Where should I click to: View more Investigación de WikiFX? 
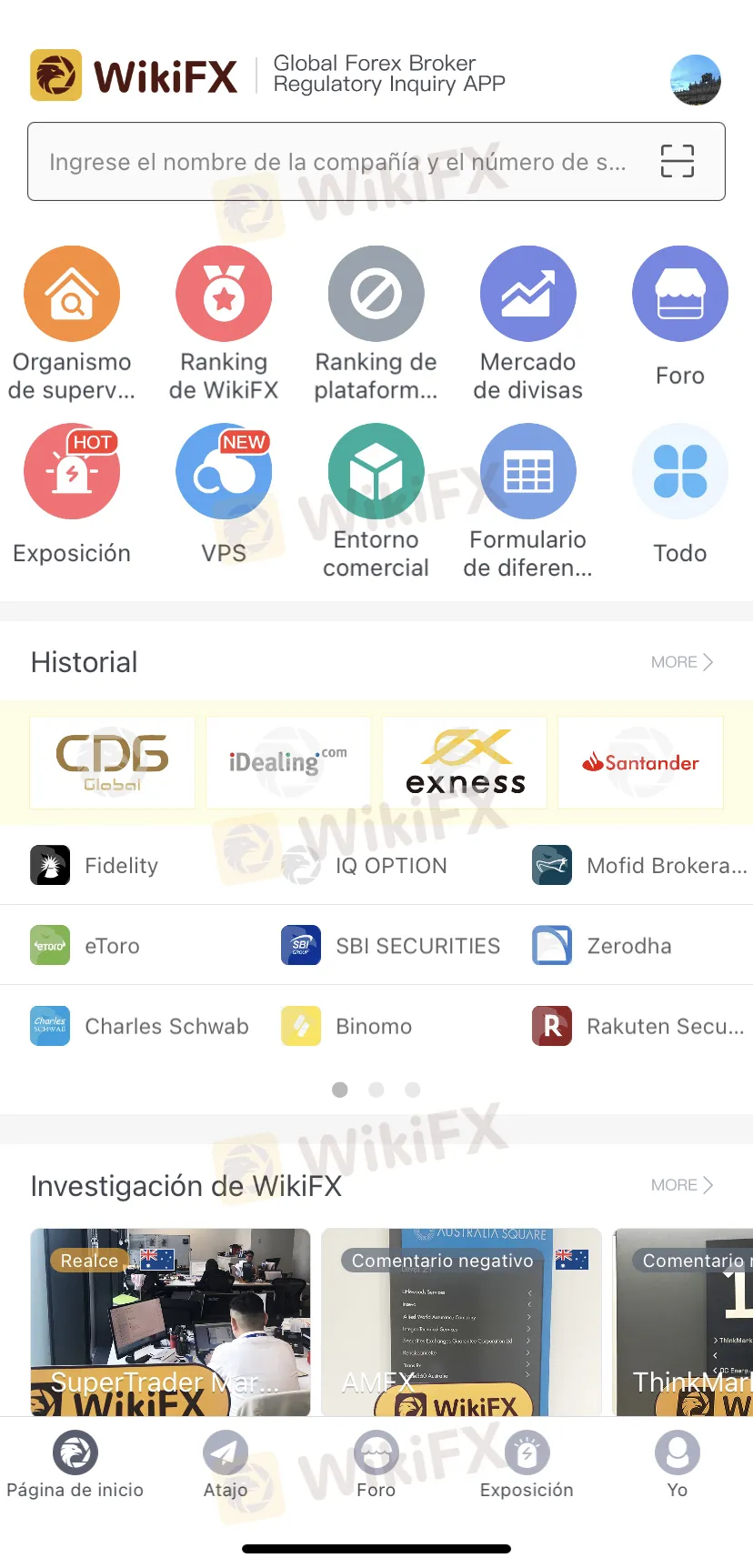tap(681, 1185)
